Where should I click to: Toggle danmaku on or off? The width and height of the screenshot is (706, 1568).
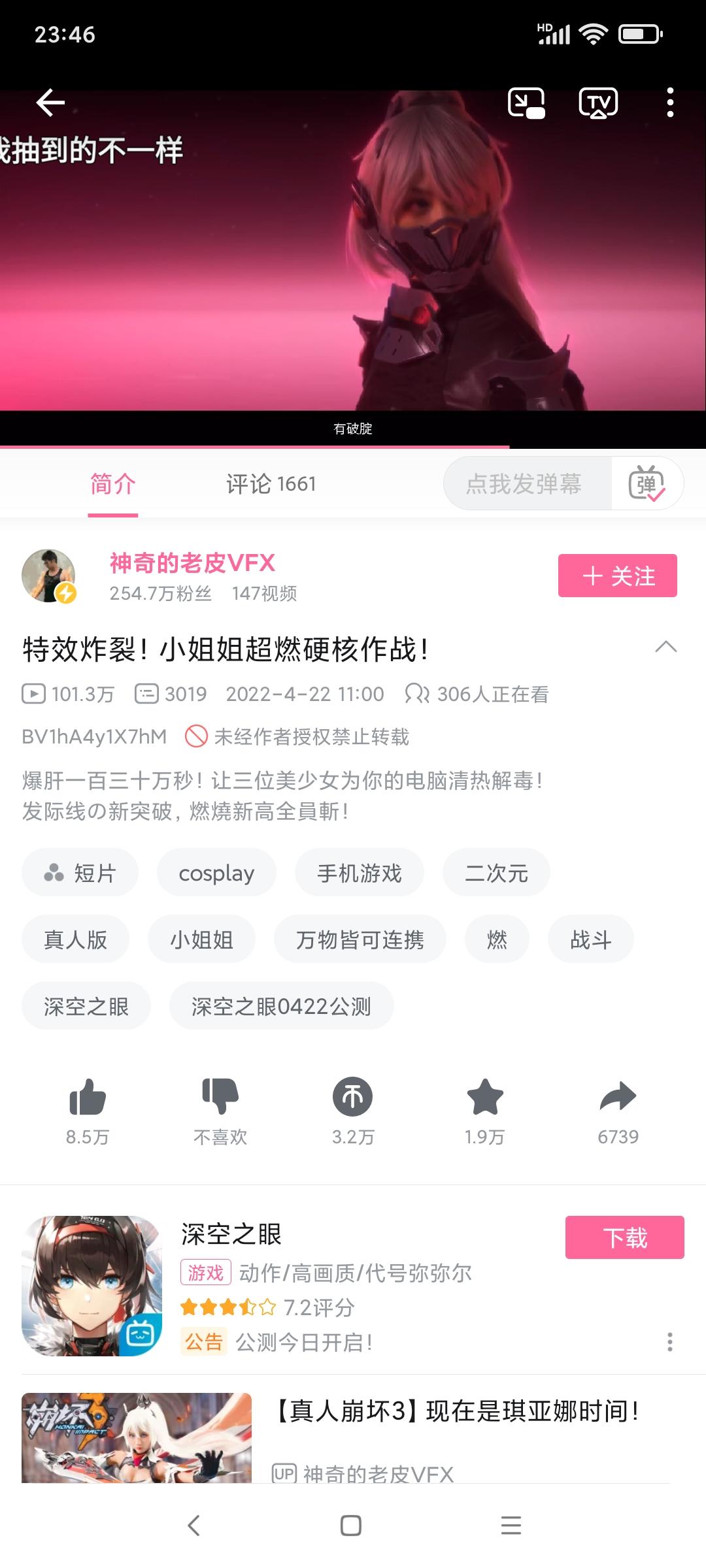click(646, 483)
